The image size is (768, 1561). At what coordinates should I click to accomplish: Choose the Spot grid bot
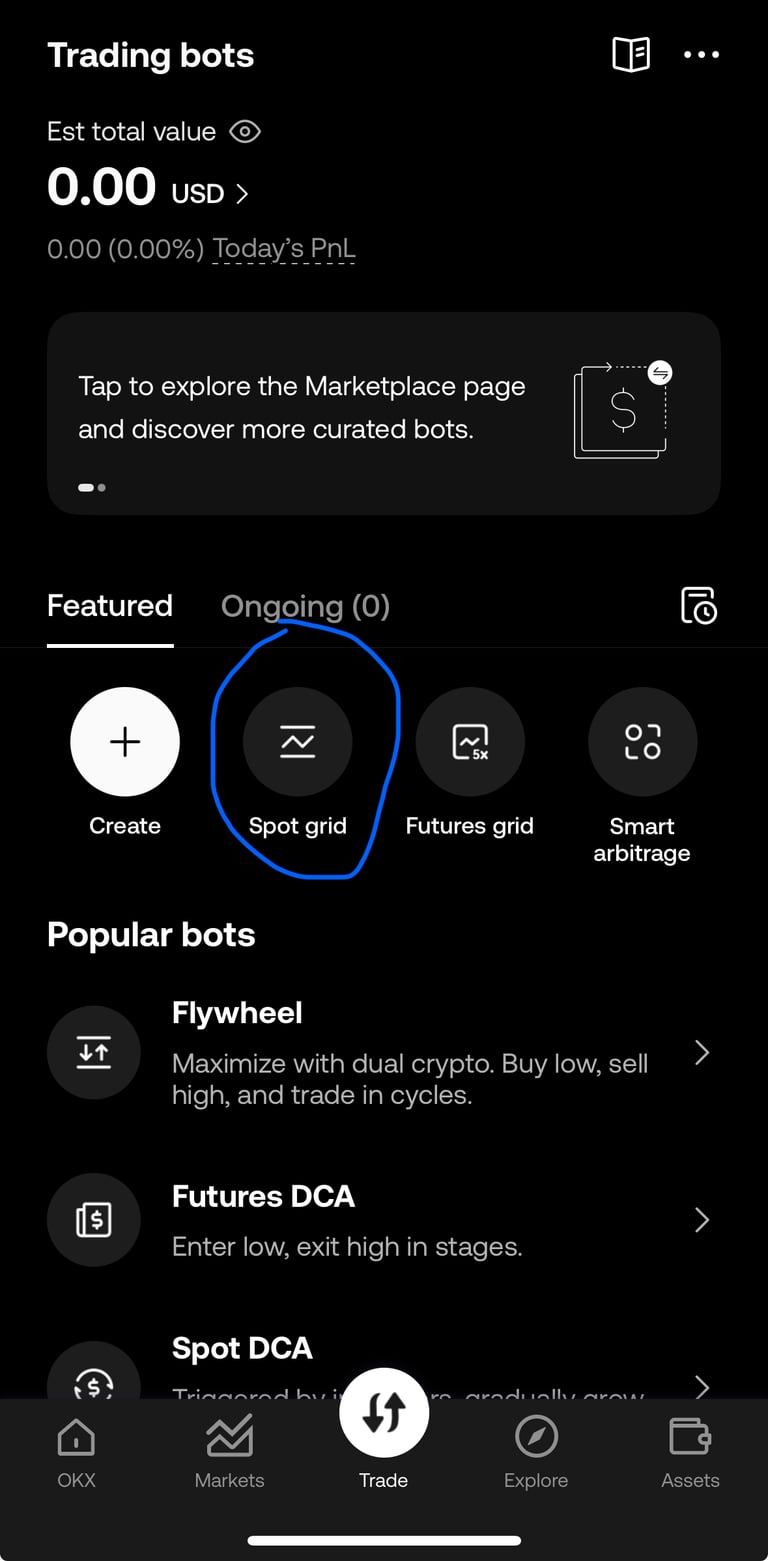pos(298,743)
